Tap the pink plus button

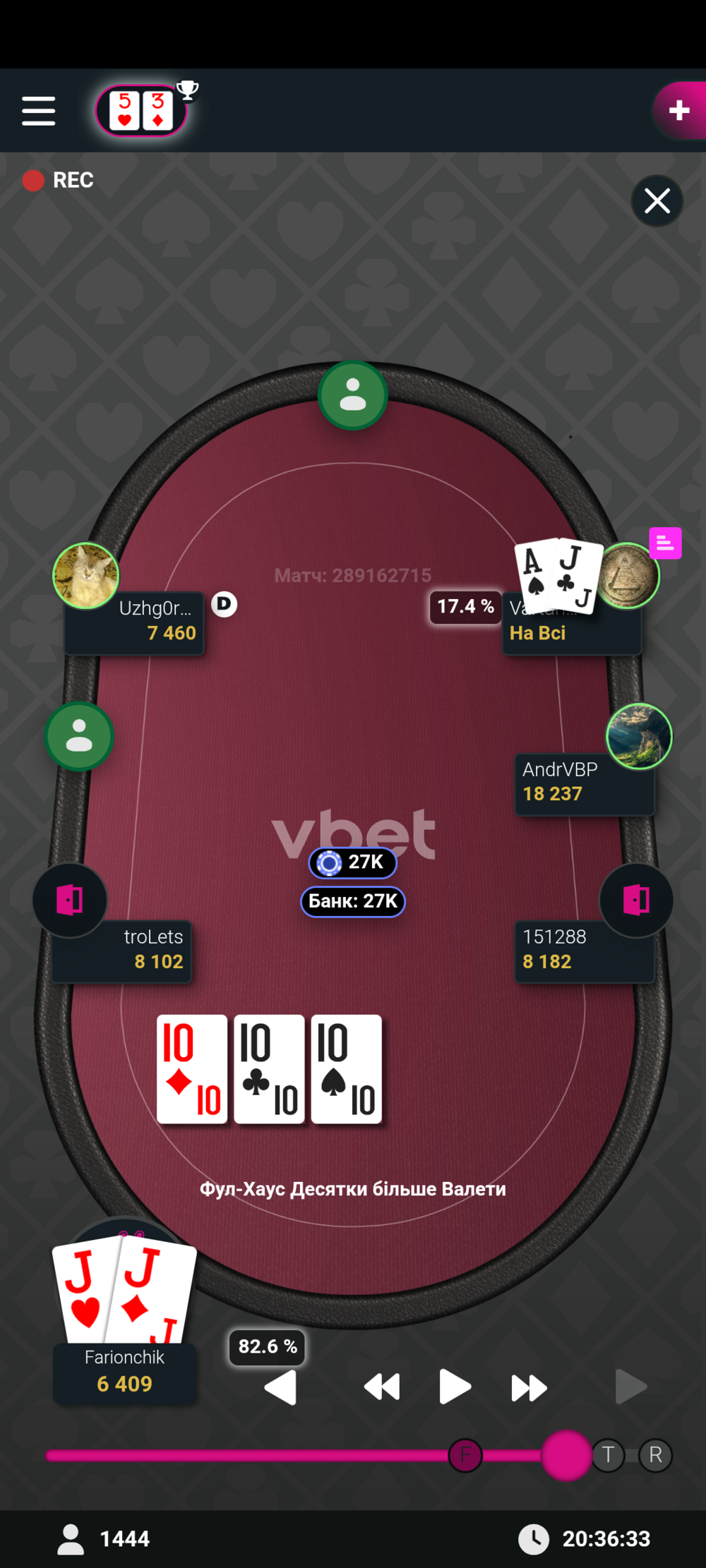tap(679, 110)
